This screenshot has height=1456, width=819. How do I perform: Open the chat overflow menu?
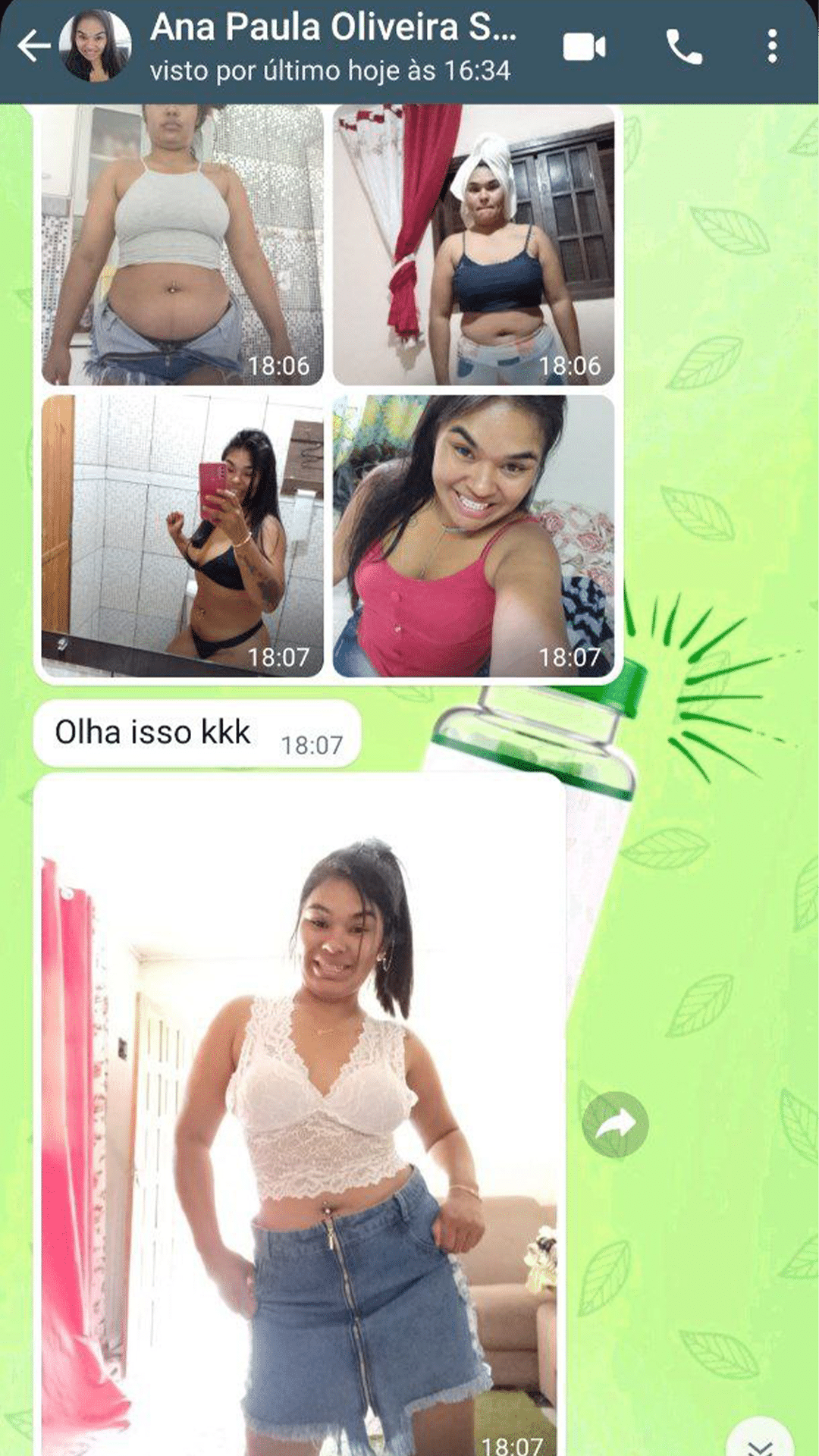pos(772,47)
